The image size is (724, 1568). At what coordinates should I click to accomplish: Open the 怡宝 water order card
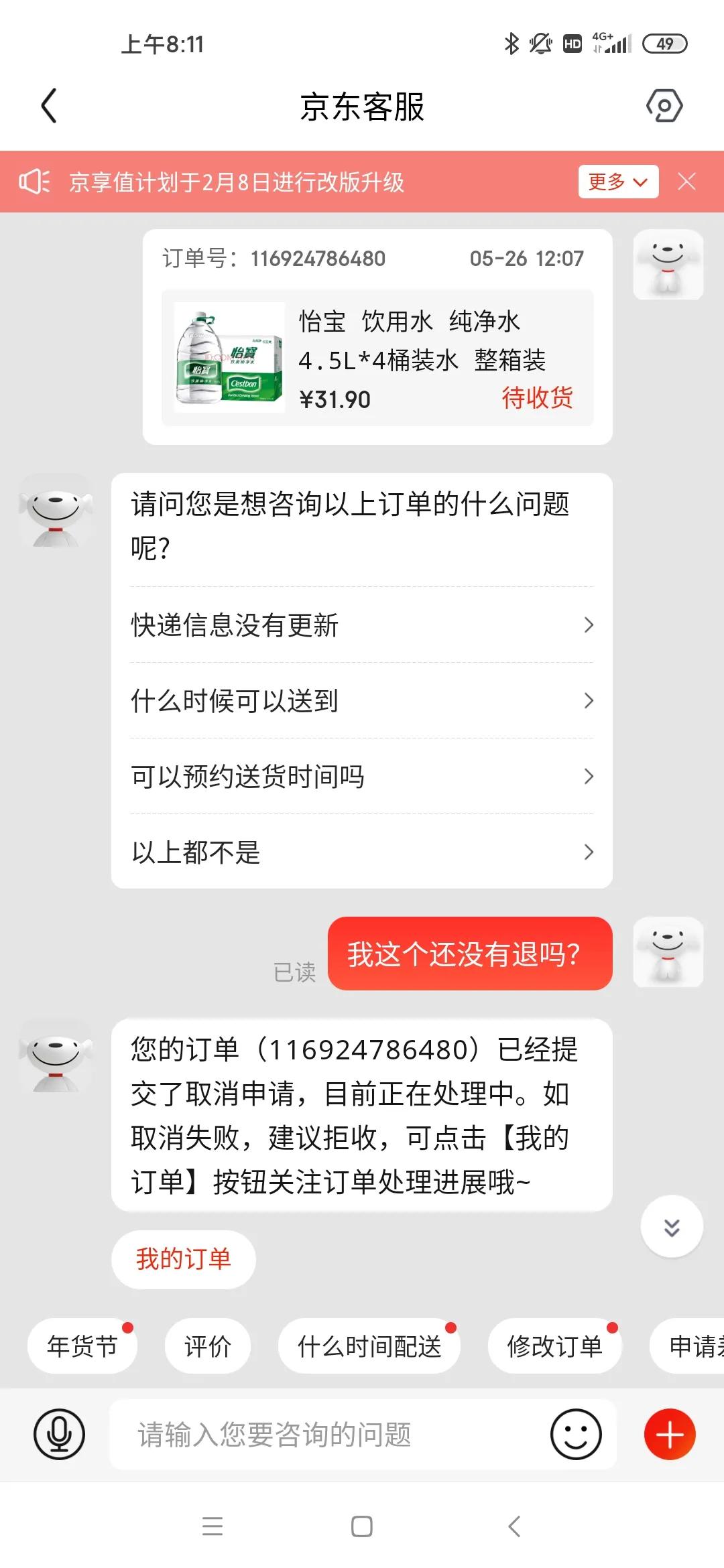pyautogui.click(x=377, y=358)
